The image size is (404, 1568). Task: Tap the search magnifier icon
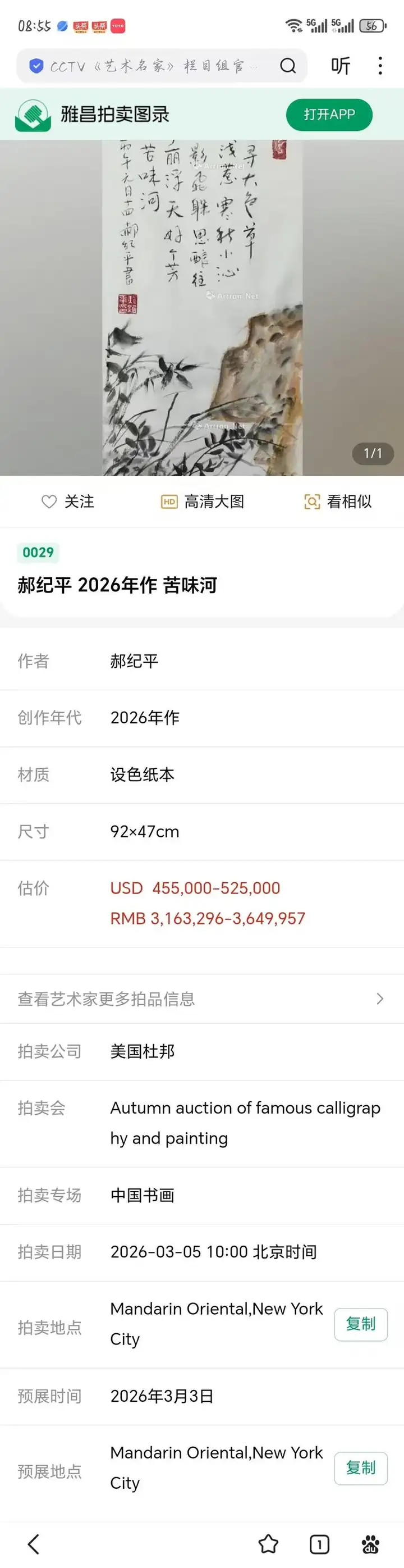tap(288, 66)
